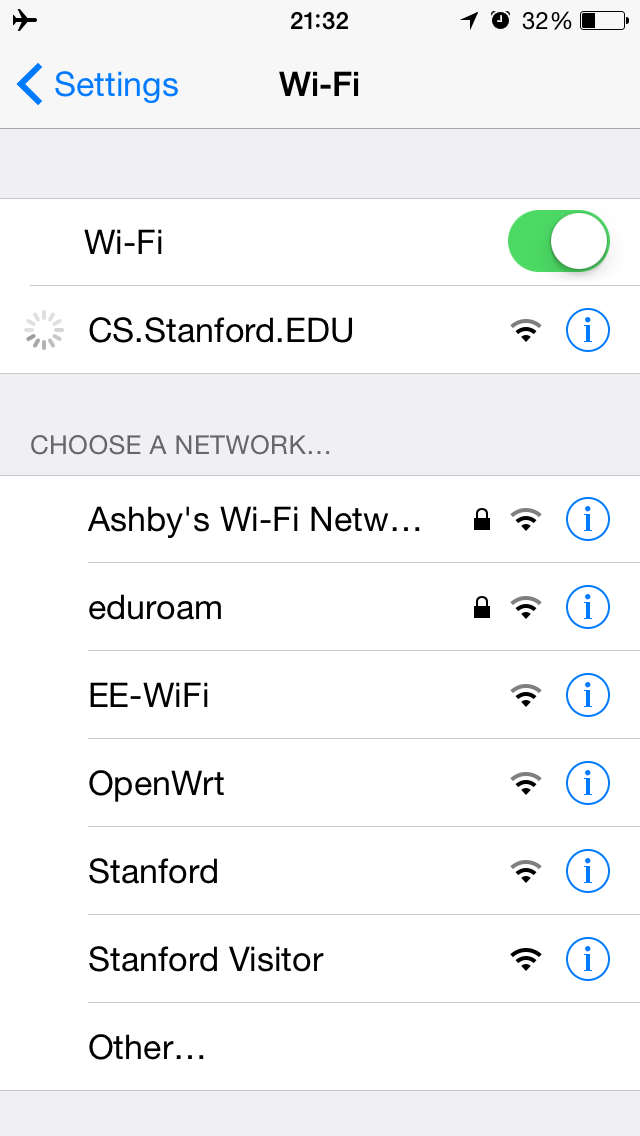
Task: Open Other… to enter a network manually
Action: tap(320, 1047)
